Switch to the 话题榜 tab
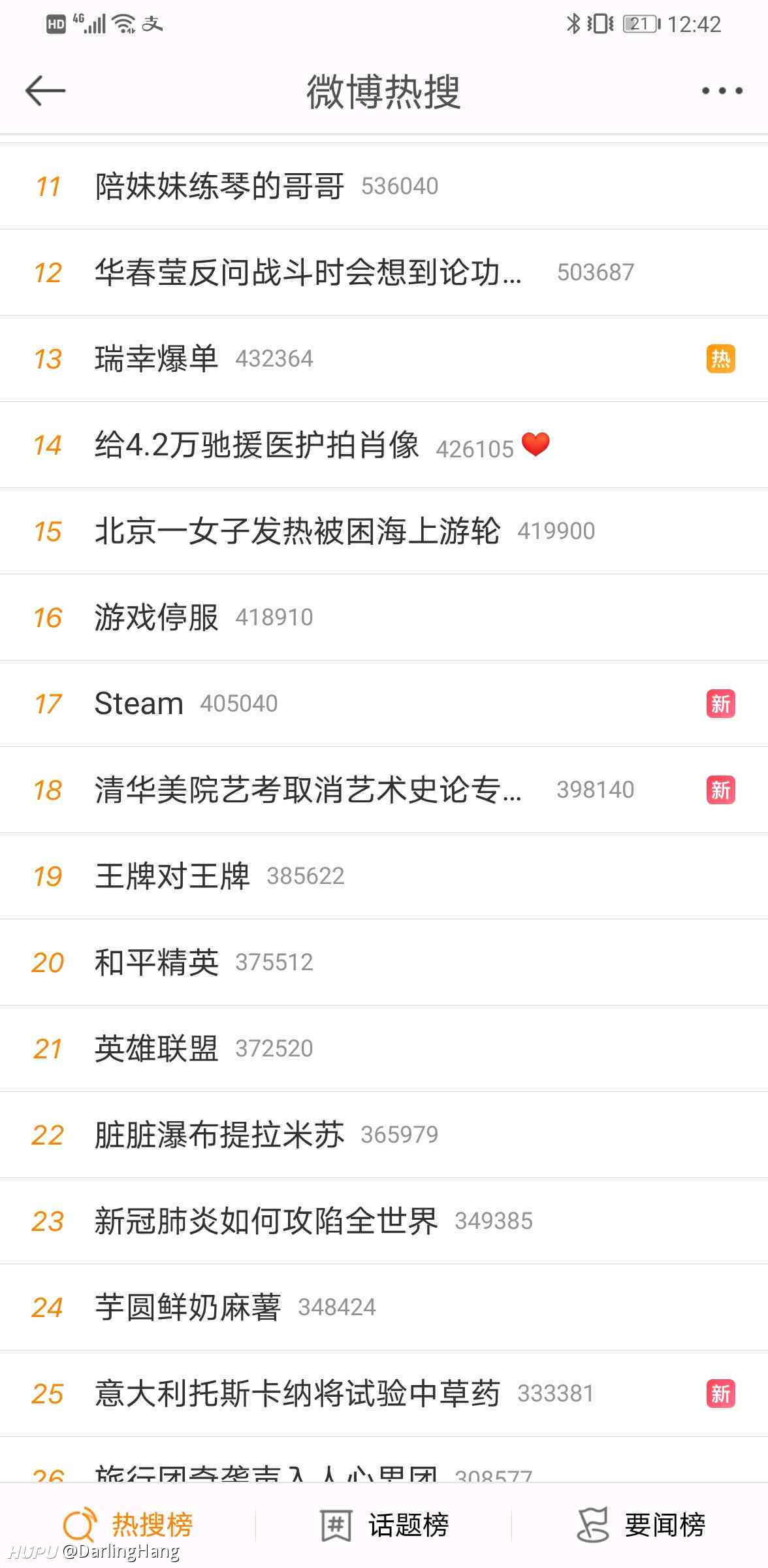The width and height of the screenshot is (768, 1568). click(384, 1526)
